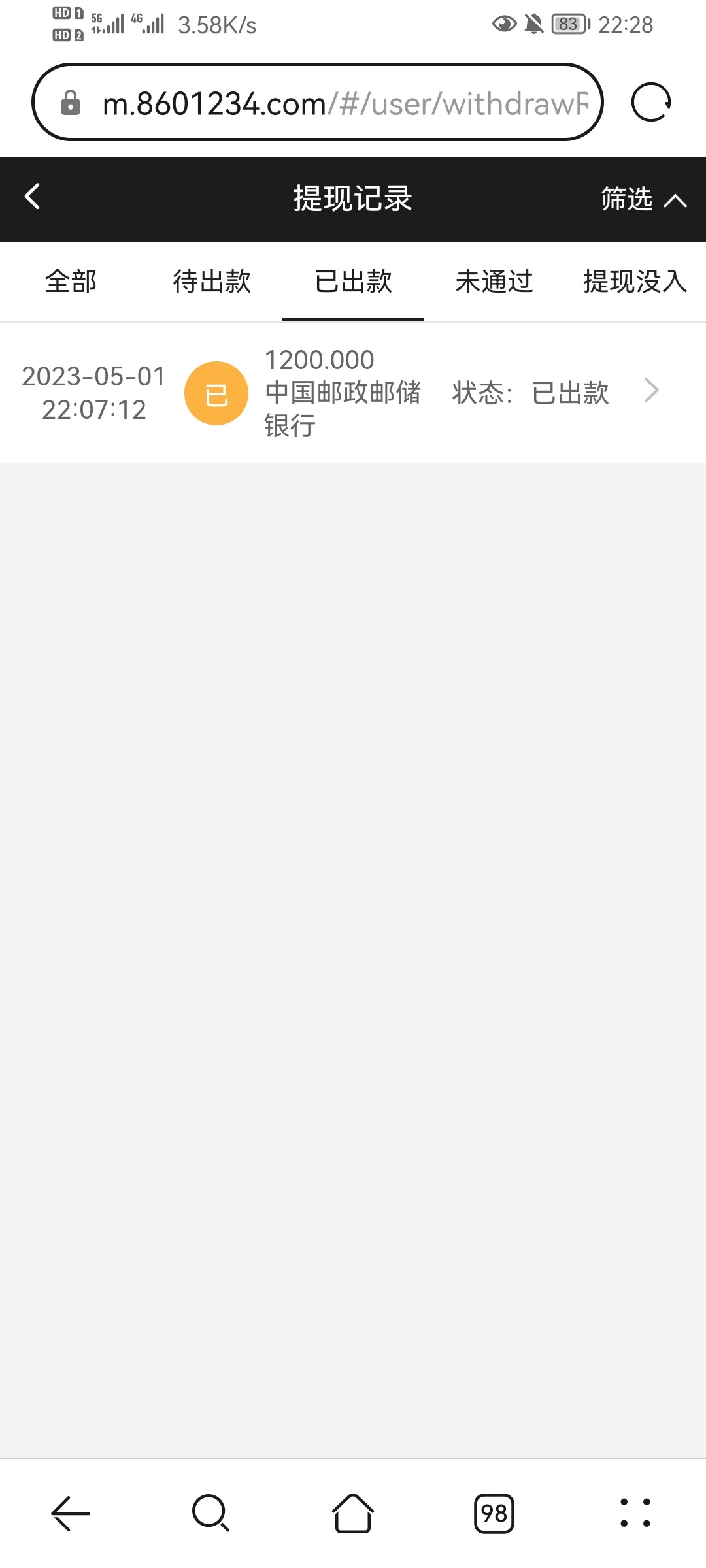Expand the 筛选 filter dropdown
The height and width of the screenshot is (1568, 706).
click(x=643, y=199)
